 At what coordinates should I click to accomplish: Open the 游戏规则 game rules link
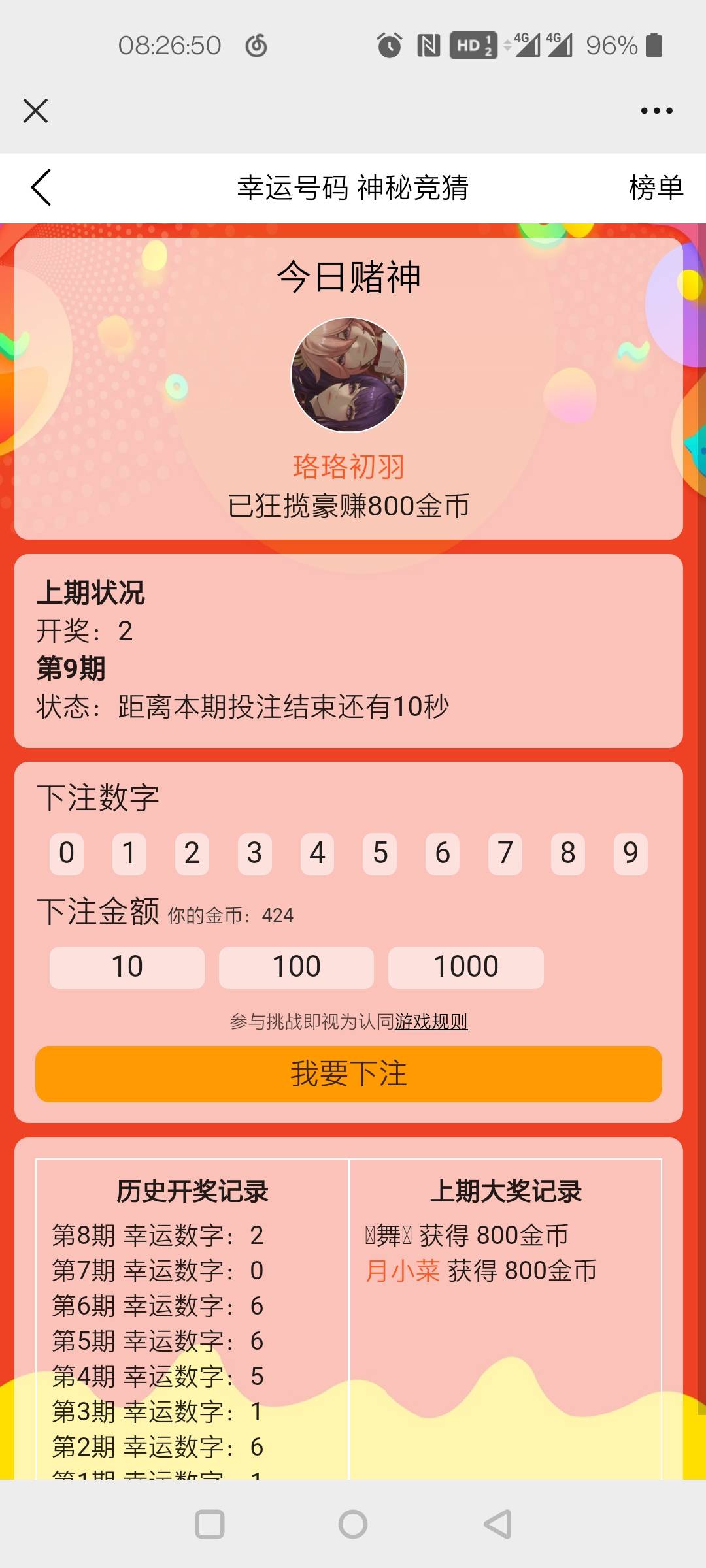[431, 1021]
